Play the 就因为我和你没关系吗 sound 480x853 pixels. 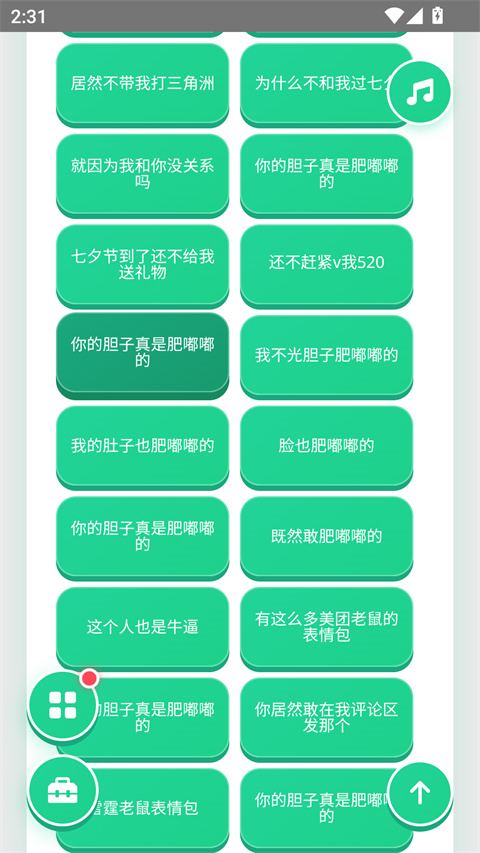pos(143,175)
